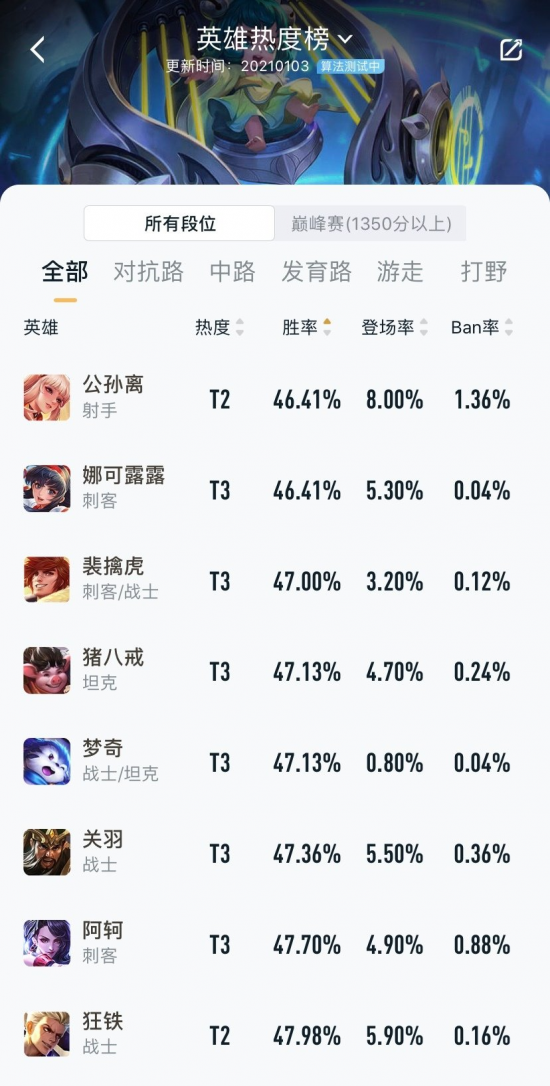Select the 全部 tab
550x1086 pixels.
click(65, 272)
